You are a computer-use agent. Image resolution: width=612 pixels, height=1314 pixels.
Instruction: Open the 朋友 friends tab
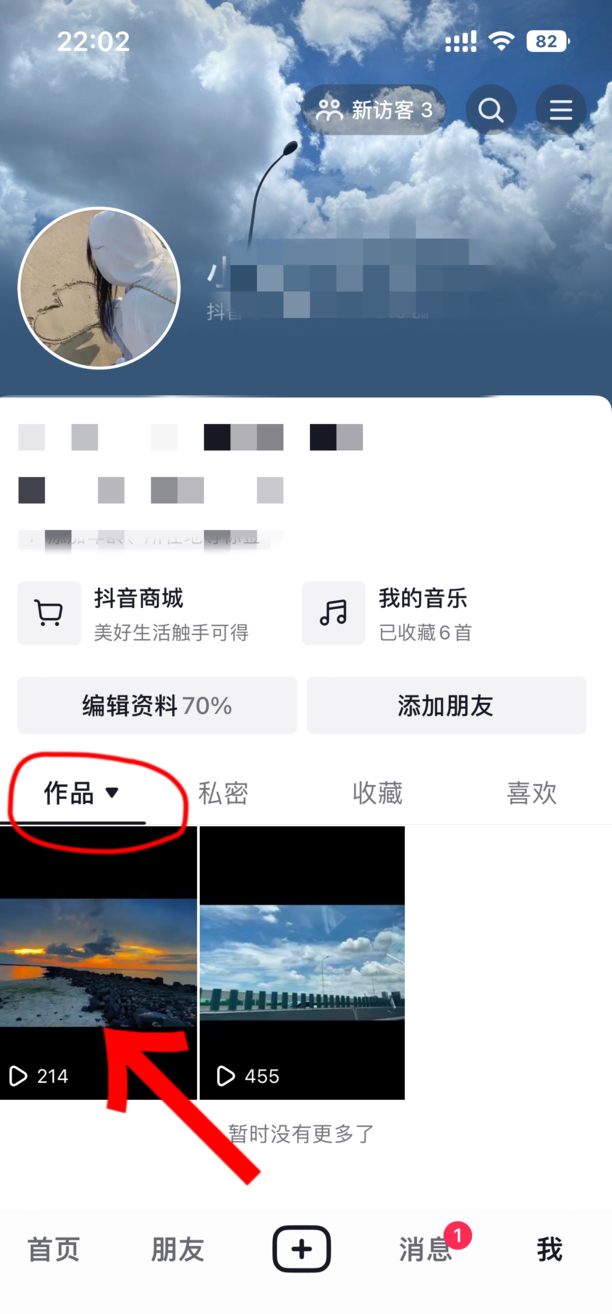[177, 1250]
